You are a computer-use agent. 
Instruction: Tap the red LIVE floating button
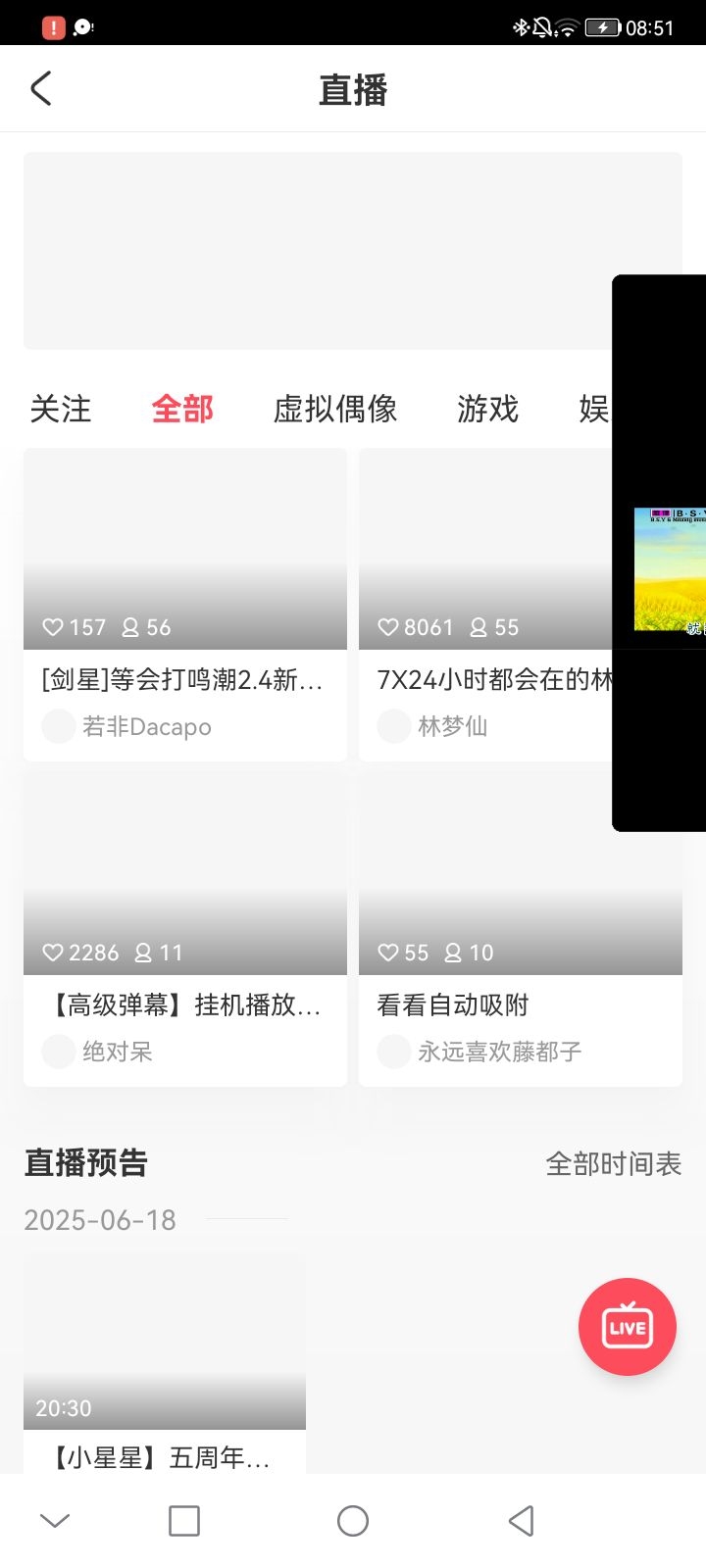point(628,1327)
